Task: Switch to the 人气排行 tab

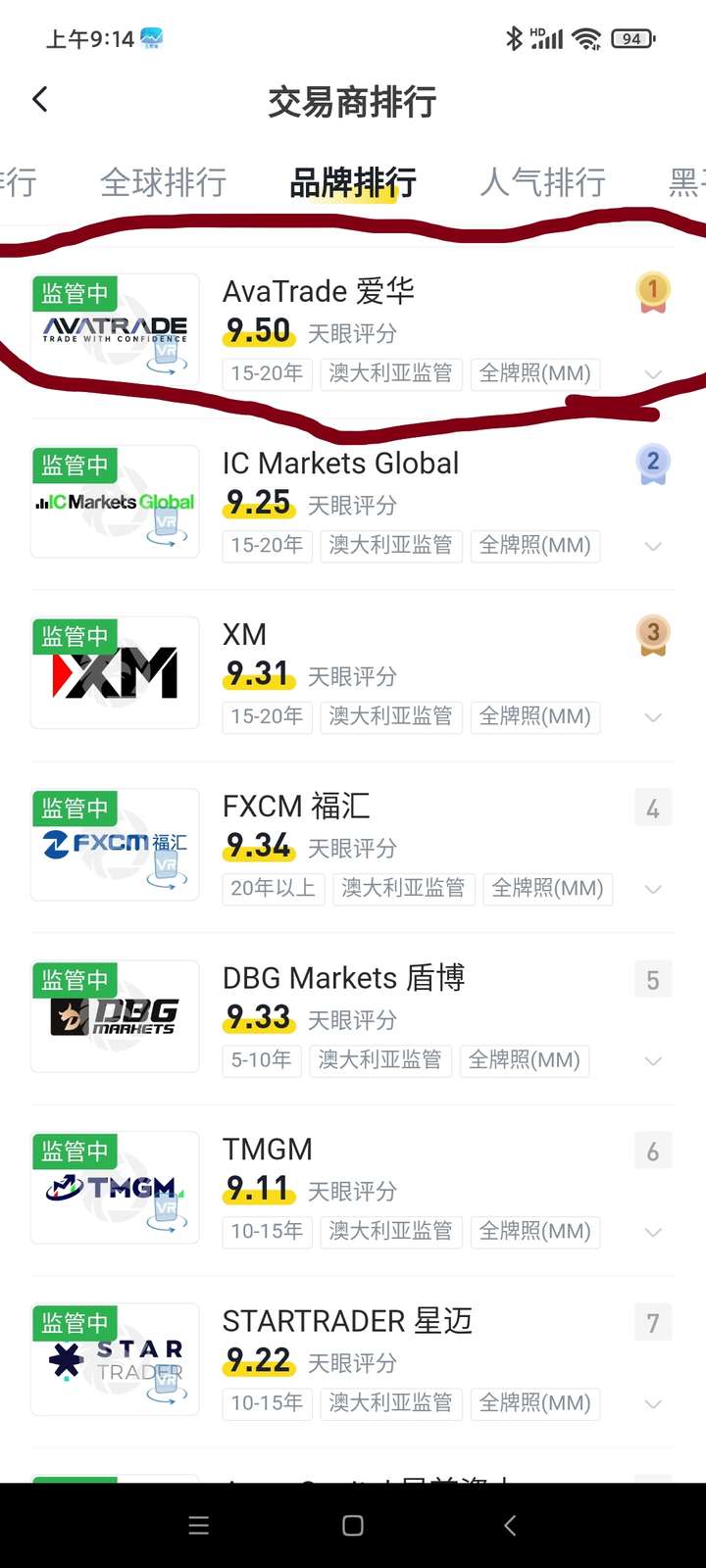Action: coord(542,182)
